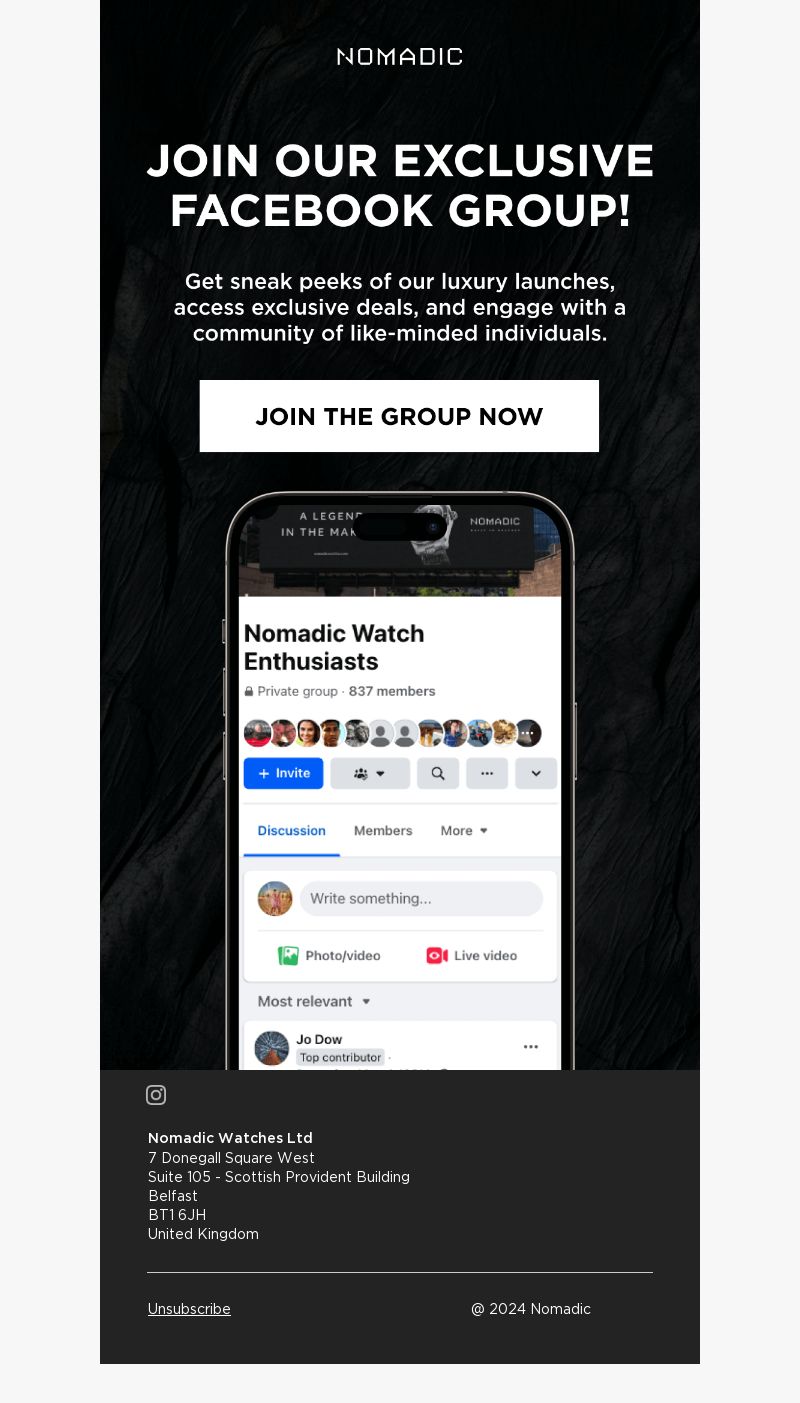The image size is (800, 1403).
Task: Tap the Join The Group Now button
Action: tap(399, 416)
